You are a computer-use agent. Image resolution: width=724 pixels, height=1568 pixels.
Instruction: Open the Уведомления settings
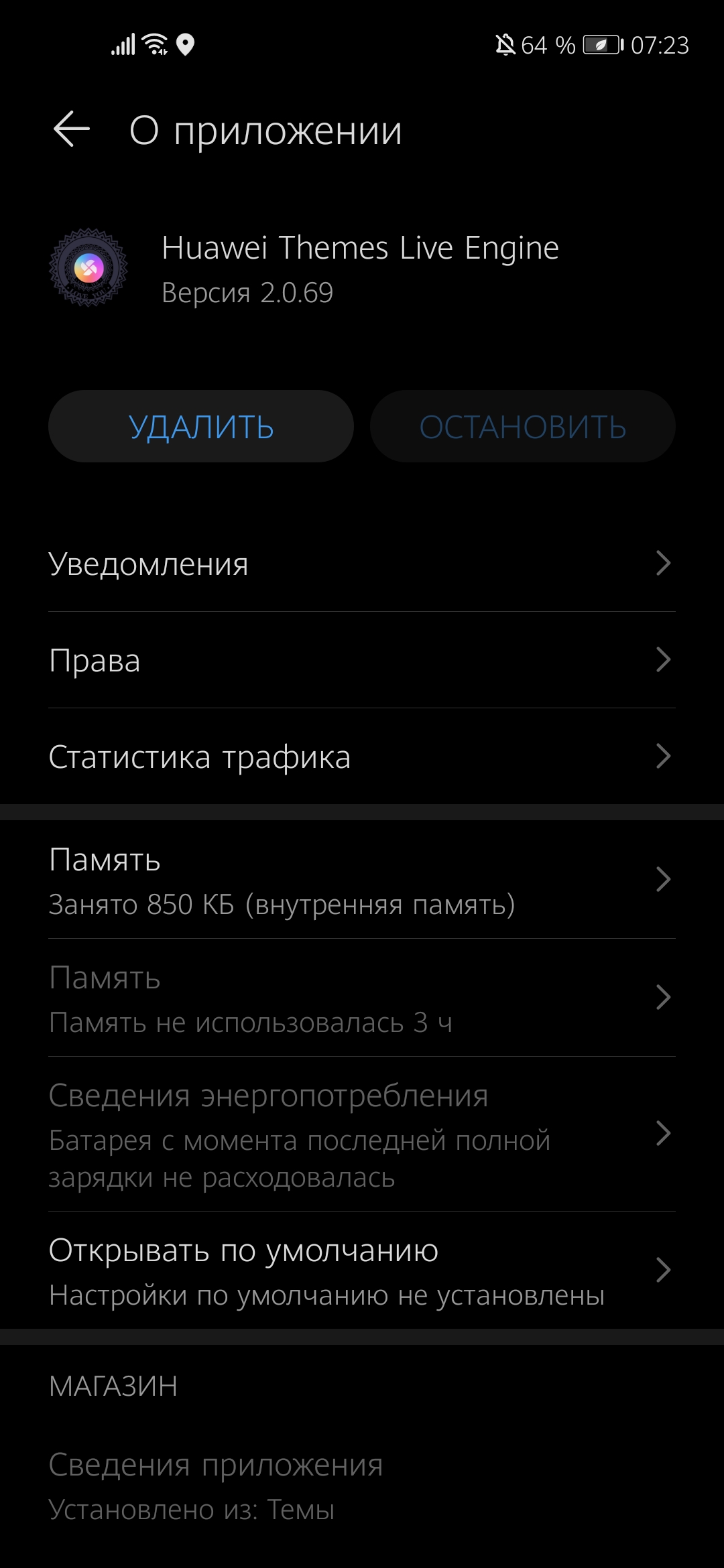362,564
